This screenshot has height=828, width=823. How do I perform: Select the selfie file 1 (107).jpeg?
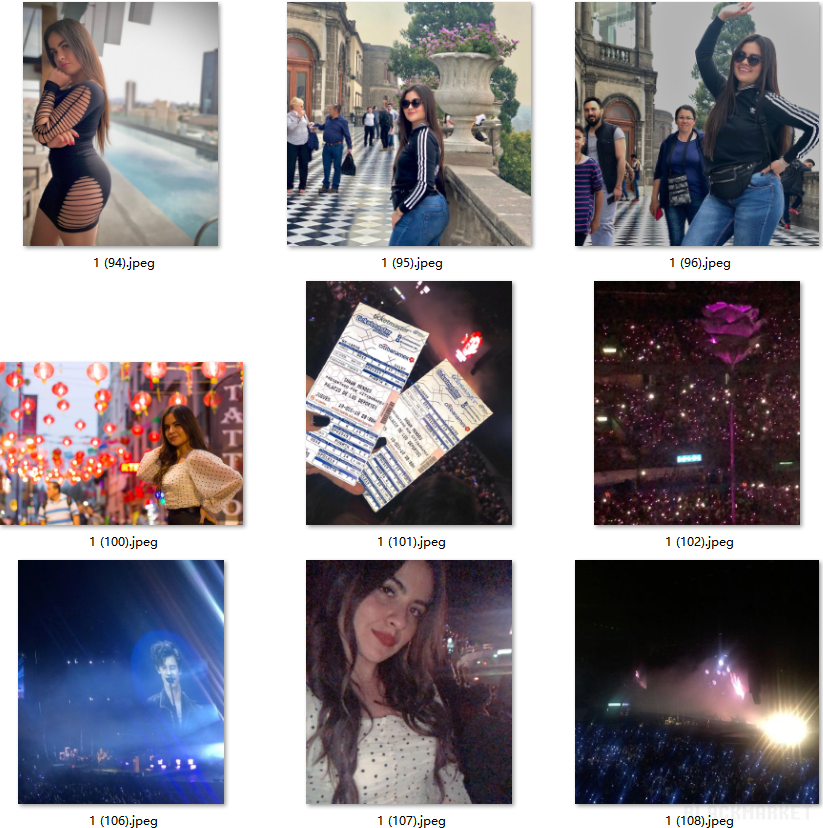click(x=409, y=681)
